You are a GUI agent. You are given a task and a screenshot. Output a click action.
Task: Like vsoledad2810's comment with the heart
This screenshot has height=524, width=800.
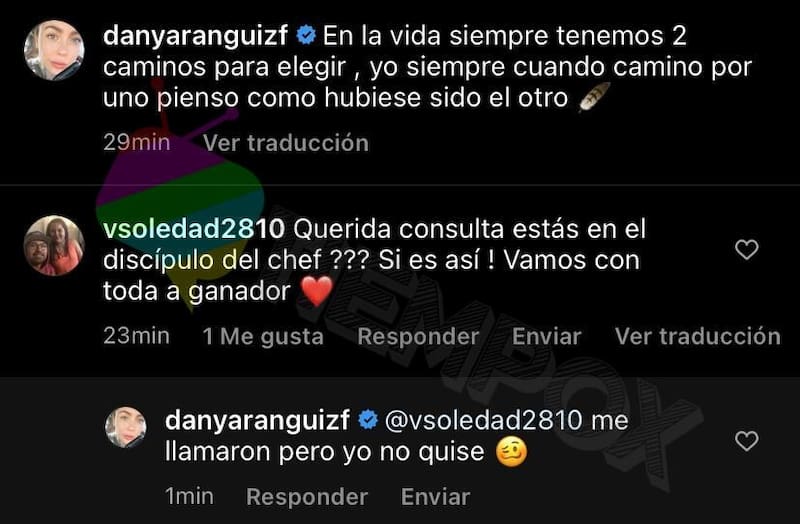click(x=746, y=250)
